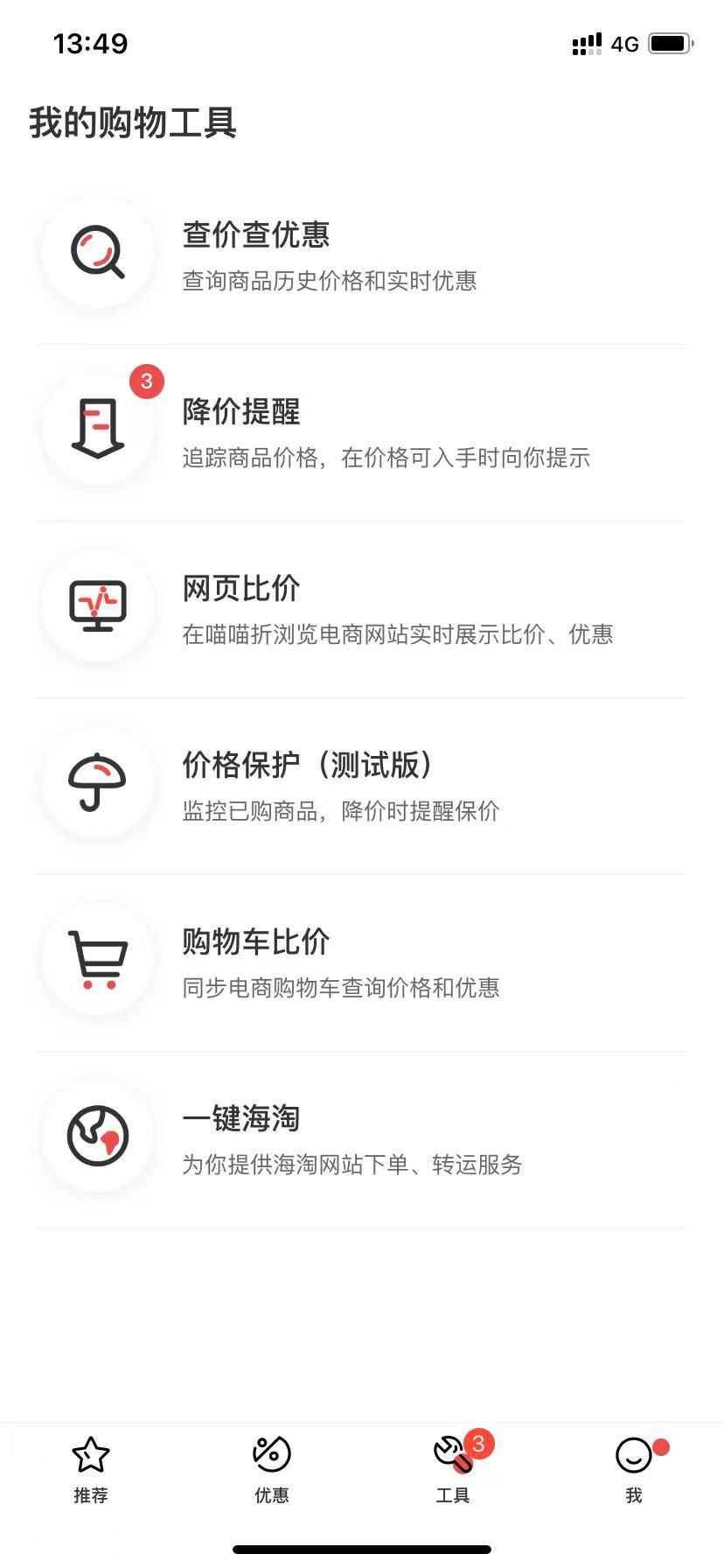Open 一键海淘 overseas shopping service
This screenshot has height=1568, width=724.
coord(360,1139)
